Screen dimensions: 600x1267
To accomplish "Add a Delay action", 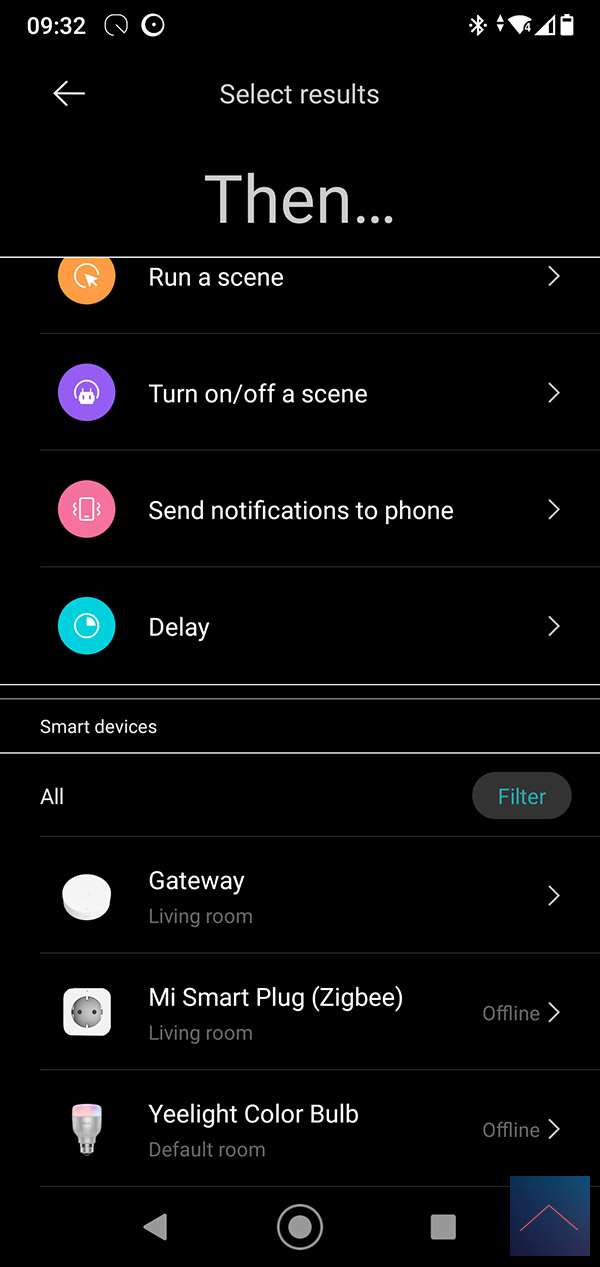I will [300, 627].
